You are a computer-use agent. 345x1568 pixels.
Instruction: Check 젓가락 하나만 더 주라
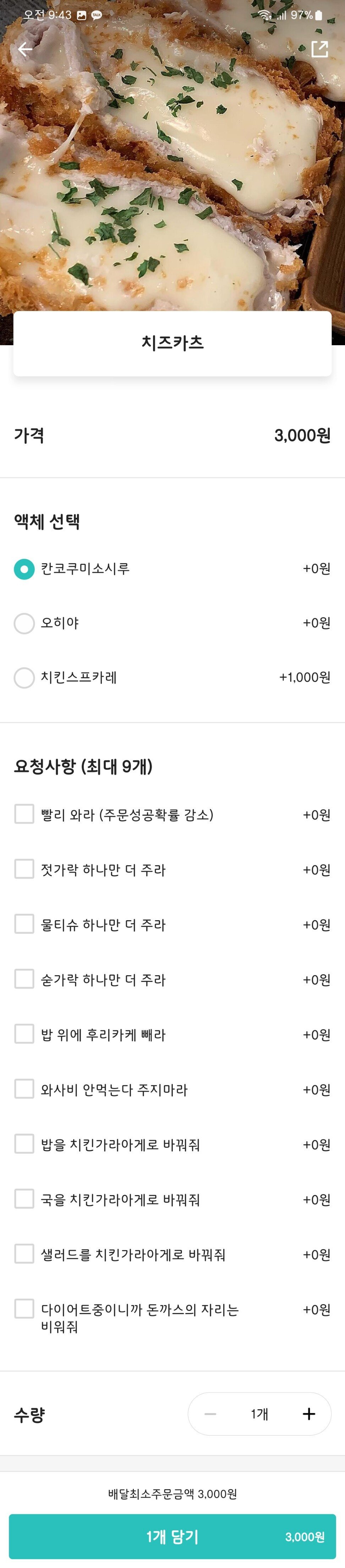[x=24, y=869]
